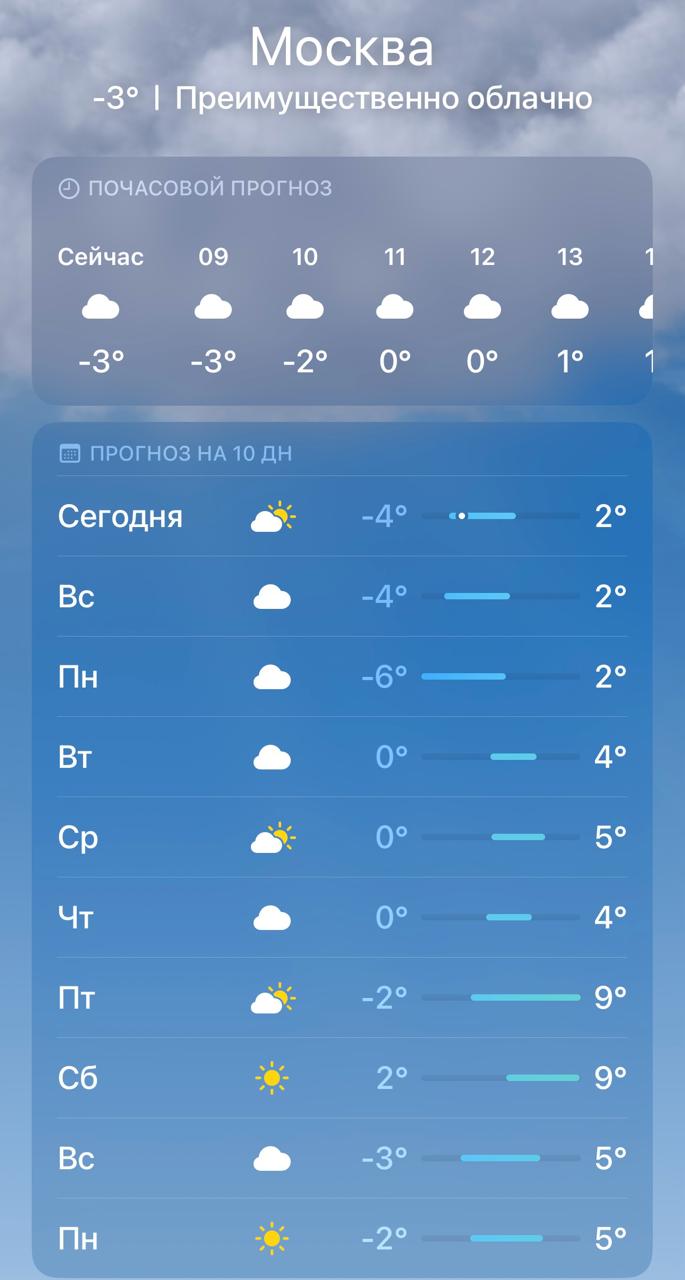
Task: Open the Сб daily forecast row
Action: pos(342,1077)
